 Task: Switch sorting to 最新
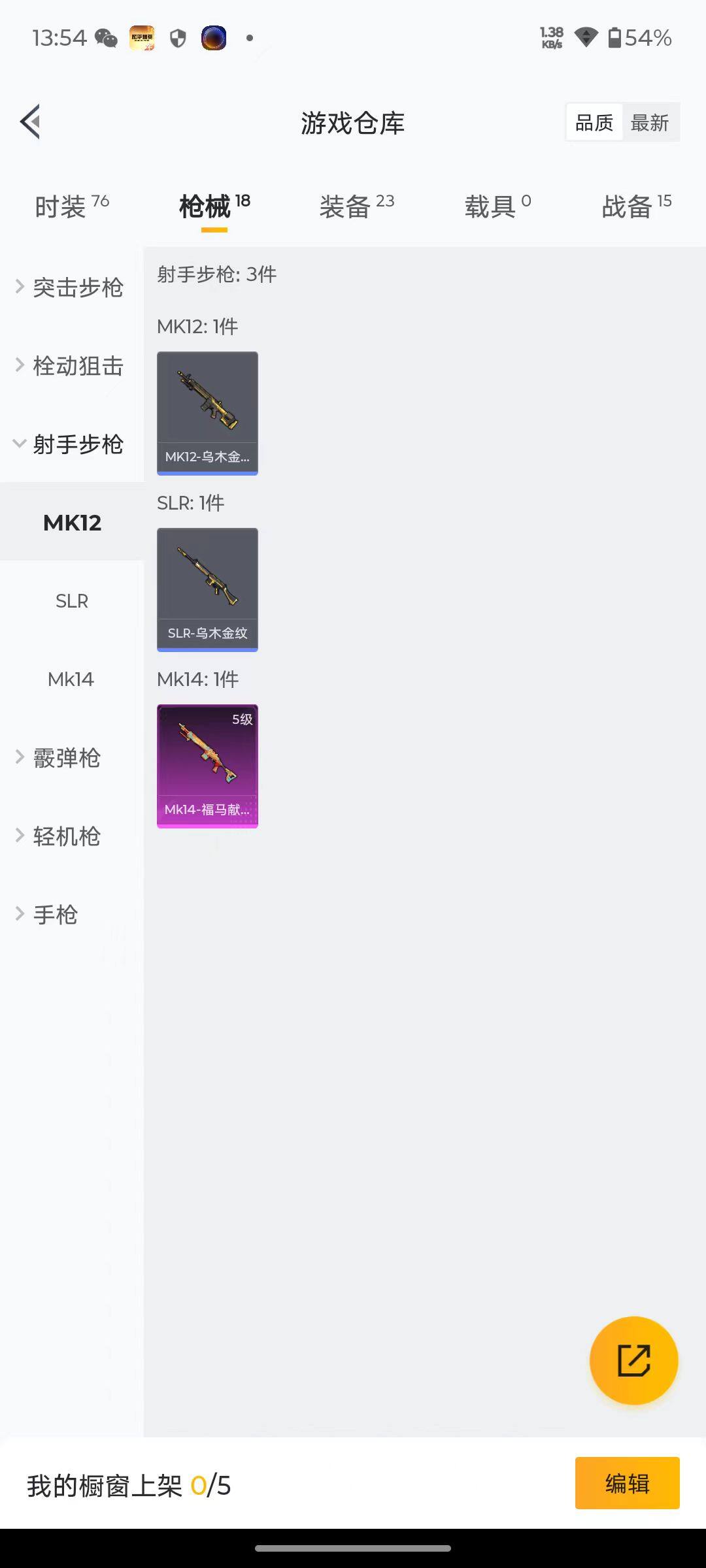click(651, 122)
